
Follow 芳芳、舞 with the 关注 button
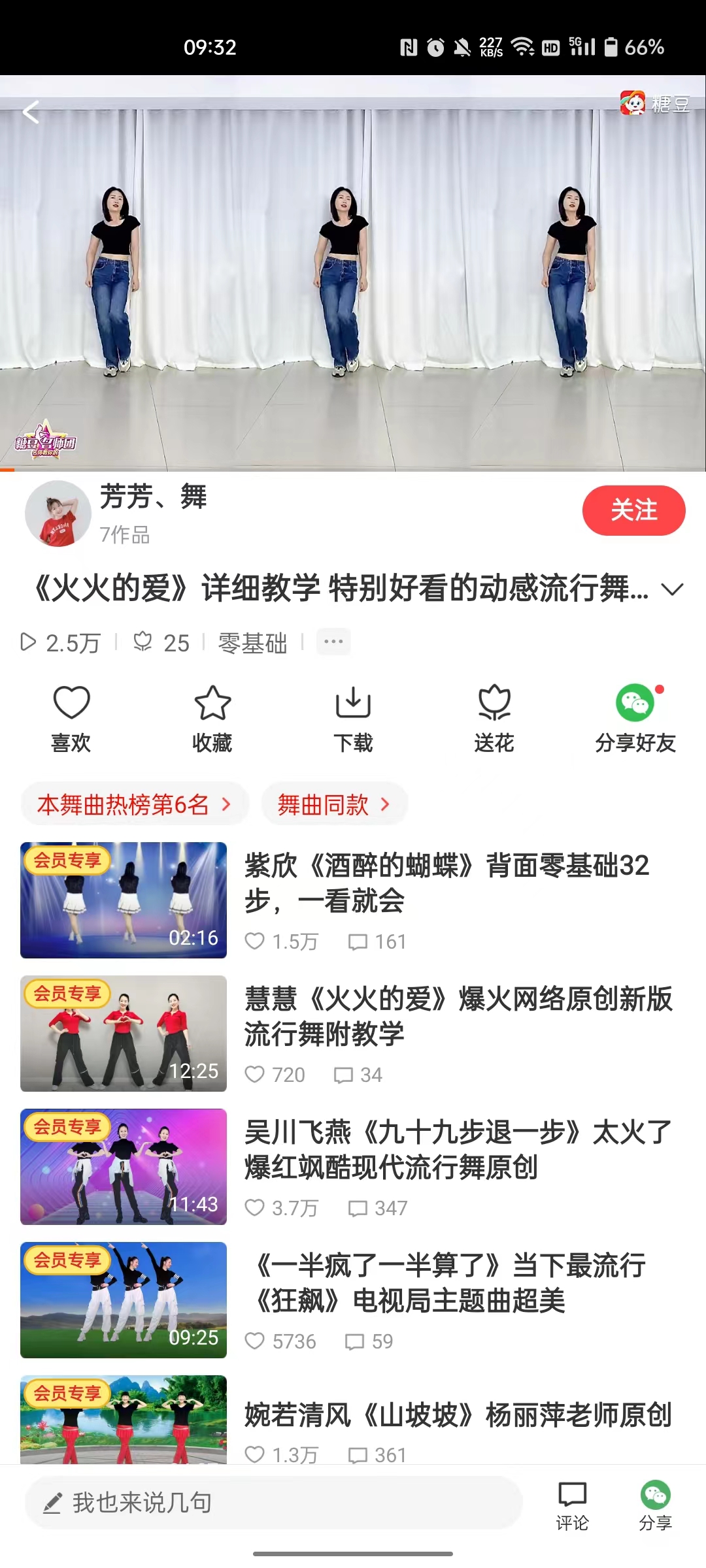click(633, 510)
